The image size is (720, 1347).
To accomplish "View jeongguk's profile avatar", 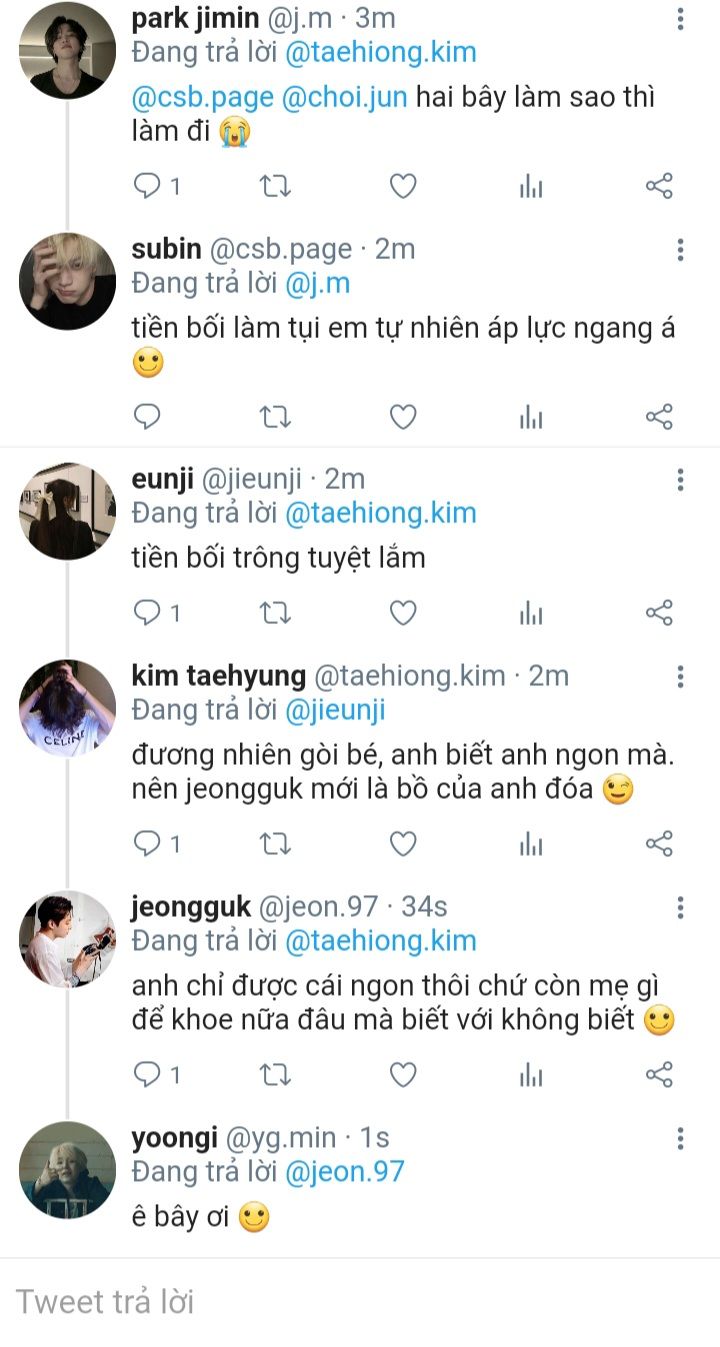I will [x=67, y=939].
